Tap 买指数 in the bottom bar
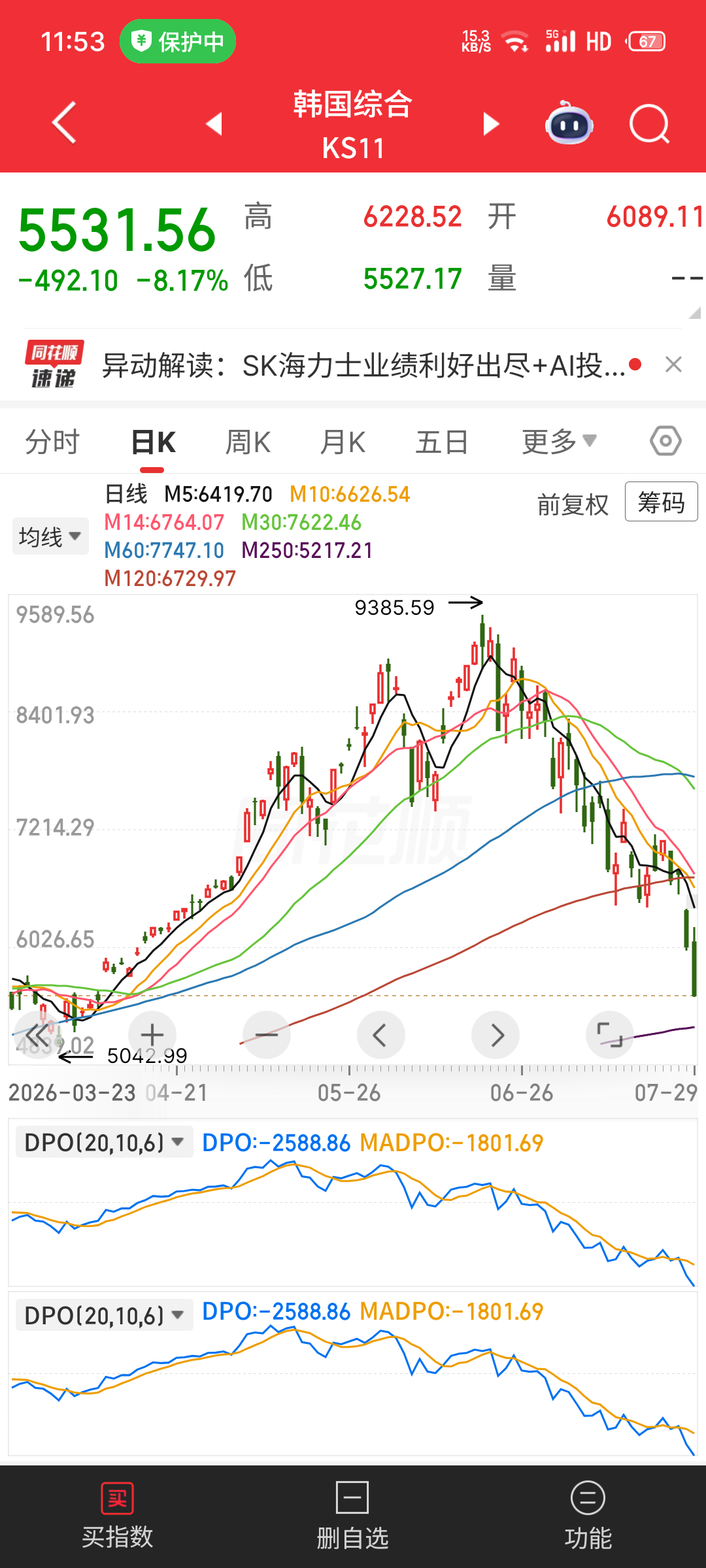The width and height of the screenshot is (706, 1568). point(118,1516)
